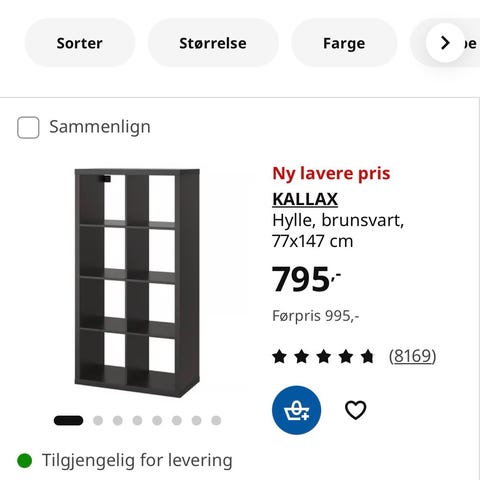Save KALLAX to favourites with the heart
Screen dimensions: 480x480
pos(355,410)
